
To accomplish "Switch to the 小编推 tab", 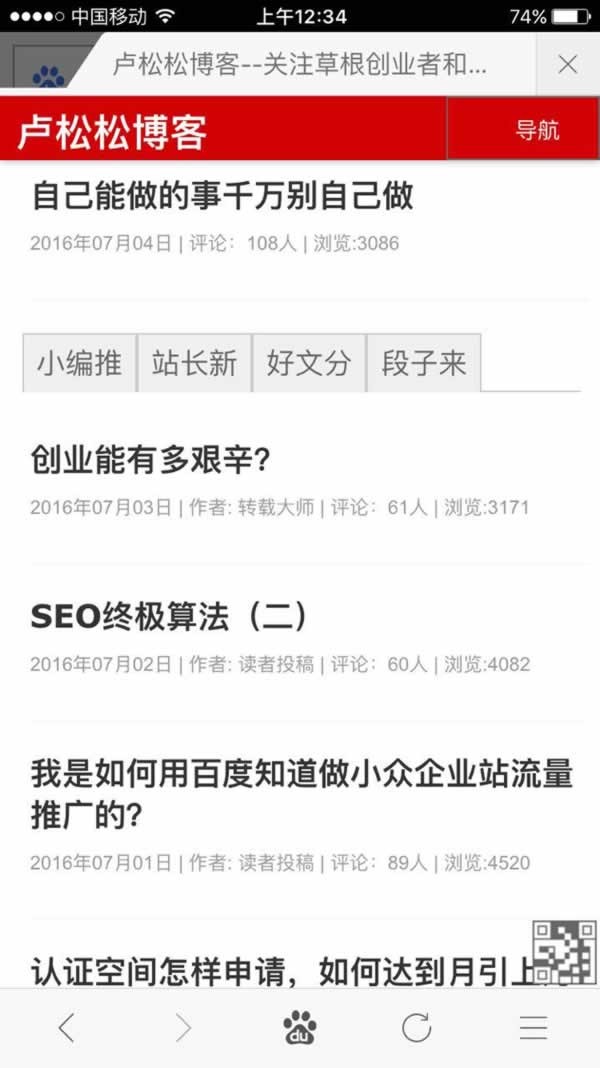I will tap(80, 363).
